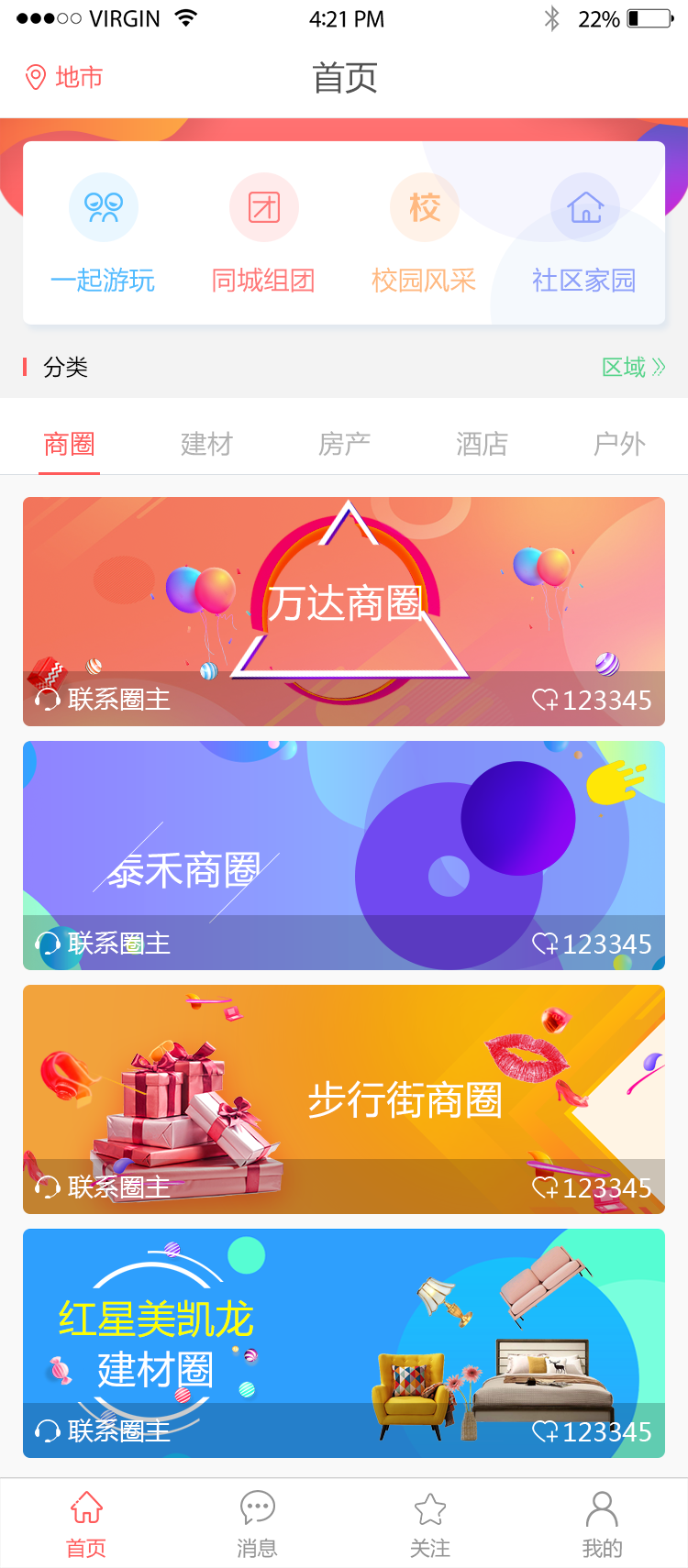This screenshot has width=688, height=1568.
Task: Select the 酒店 category tab
Action: 482,444
